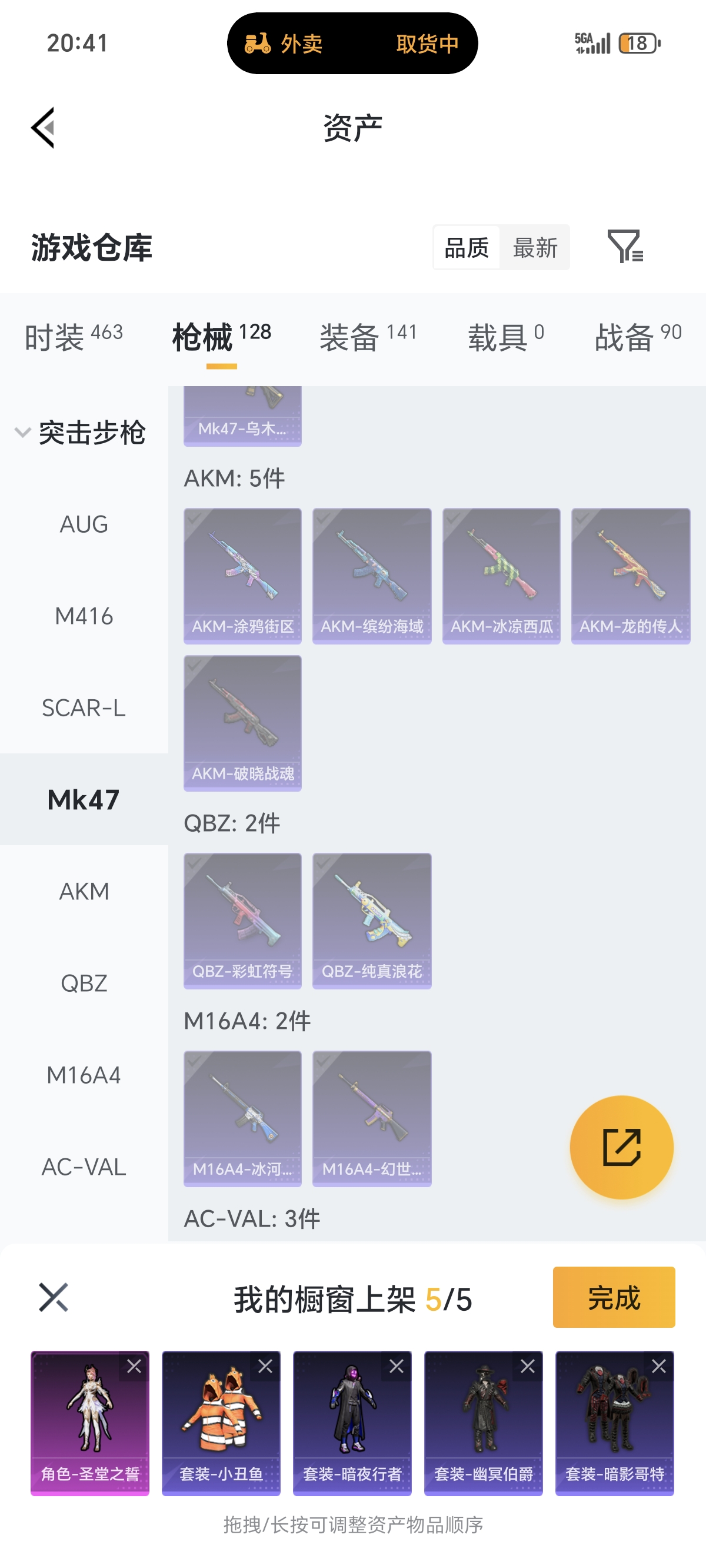
Task: Go back from the 资产 page
Action: [x=42, y=128]
